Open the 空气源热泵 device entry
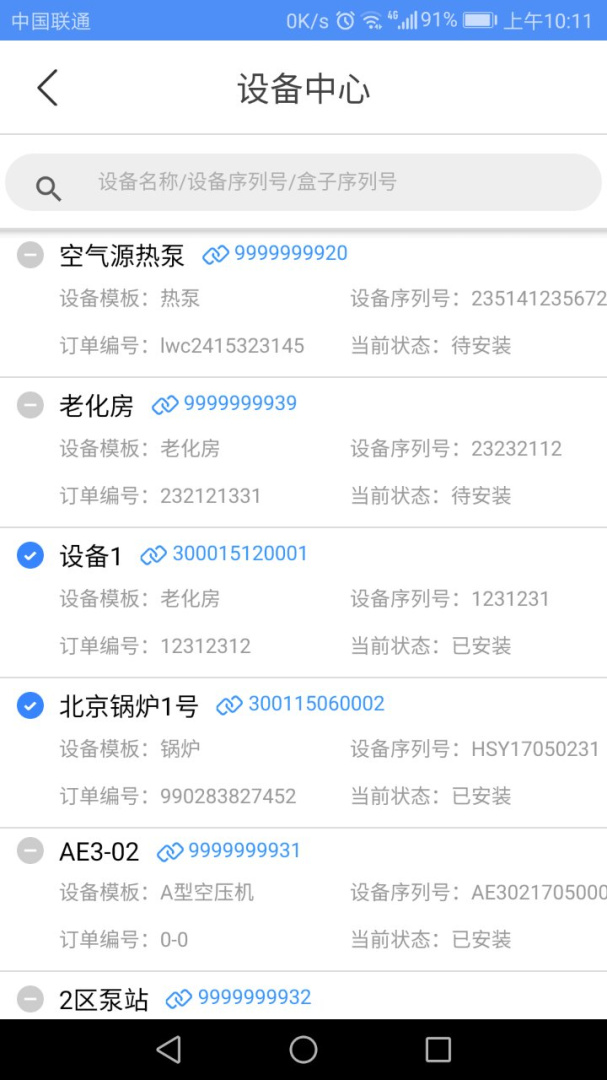The width and height of the screenshot is (607, 1080). pyautogui.click(x=122, y=256)
